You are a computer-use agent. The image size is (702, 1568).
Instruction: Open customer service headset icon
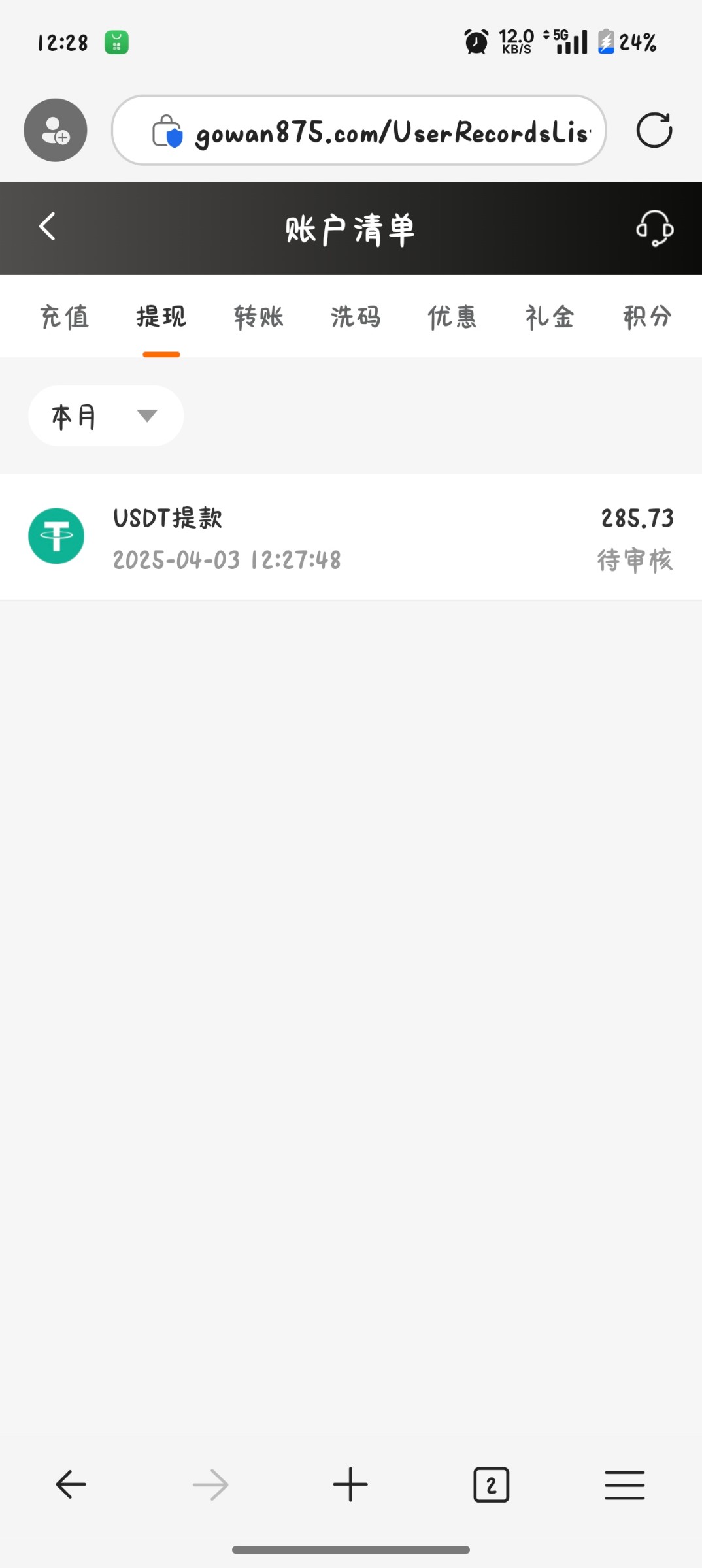[654, 228]
